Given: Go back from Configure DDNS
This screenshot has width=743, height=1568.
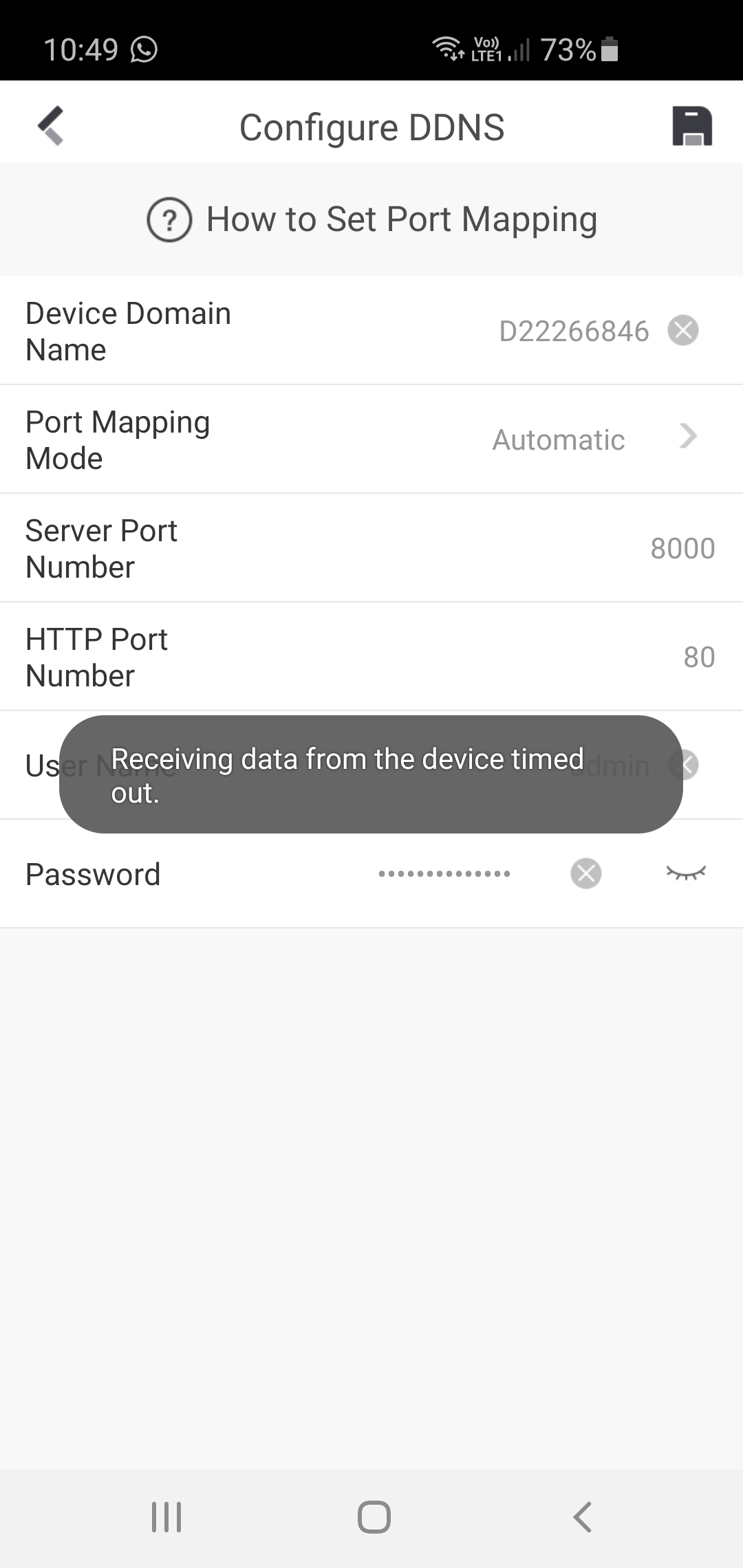Looking at the screenshot, I should coord(51,127).
